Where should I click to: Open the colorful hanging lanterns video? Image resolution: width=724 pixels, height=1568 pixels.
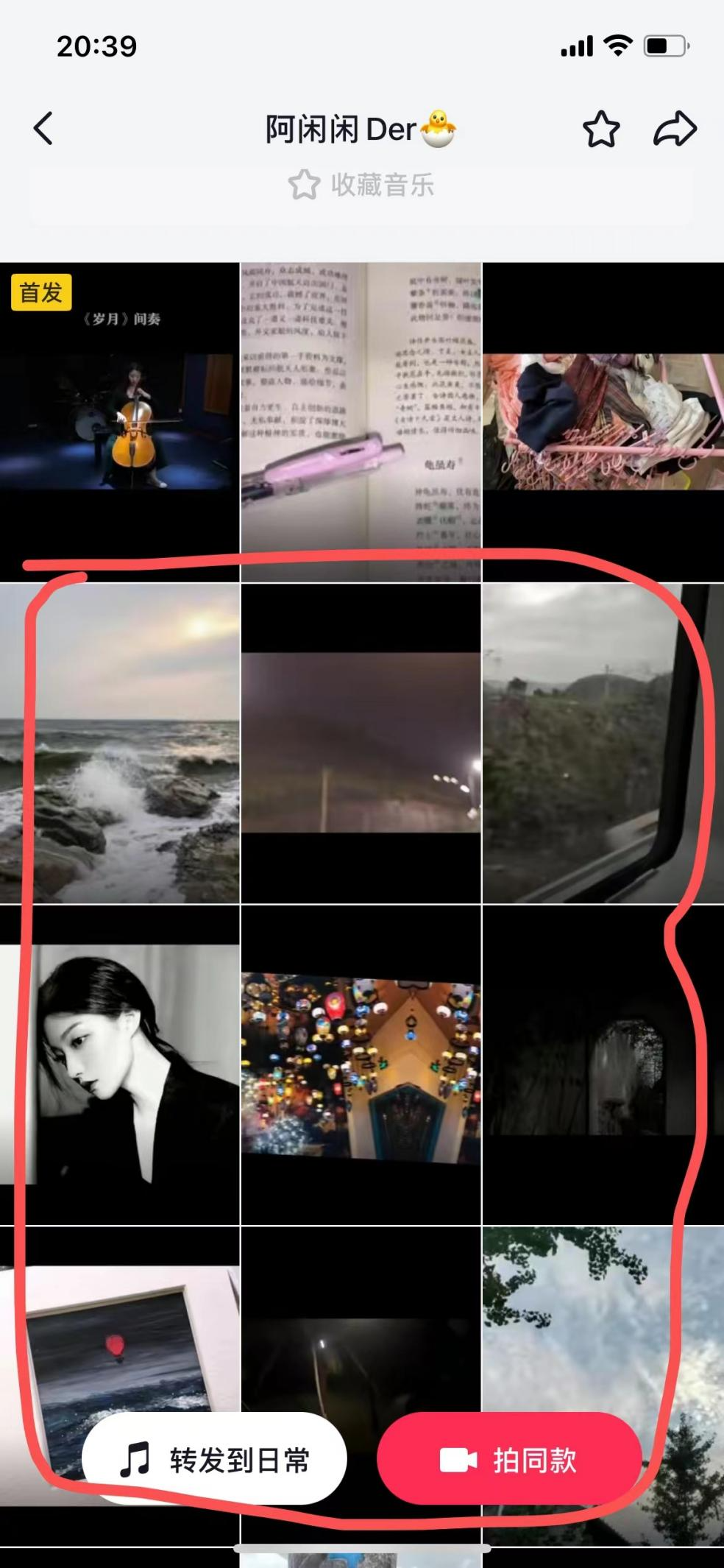click(361, 1065)
